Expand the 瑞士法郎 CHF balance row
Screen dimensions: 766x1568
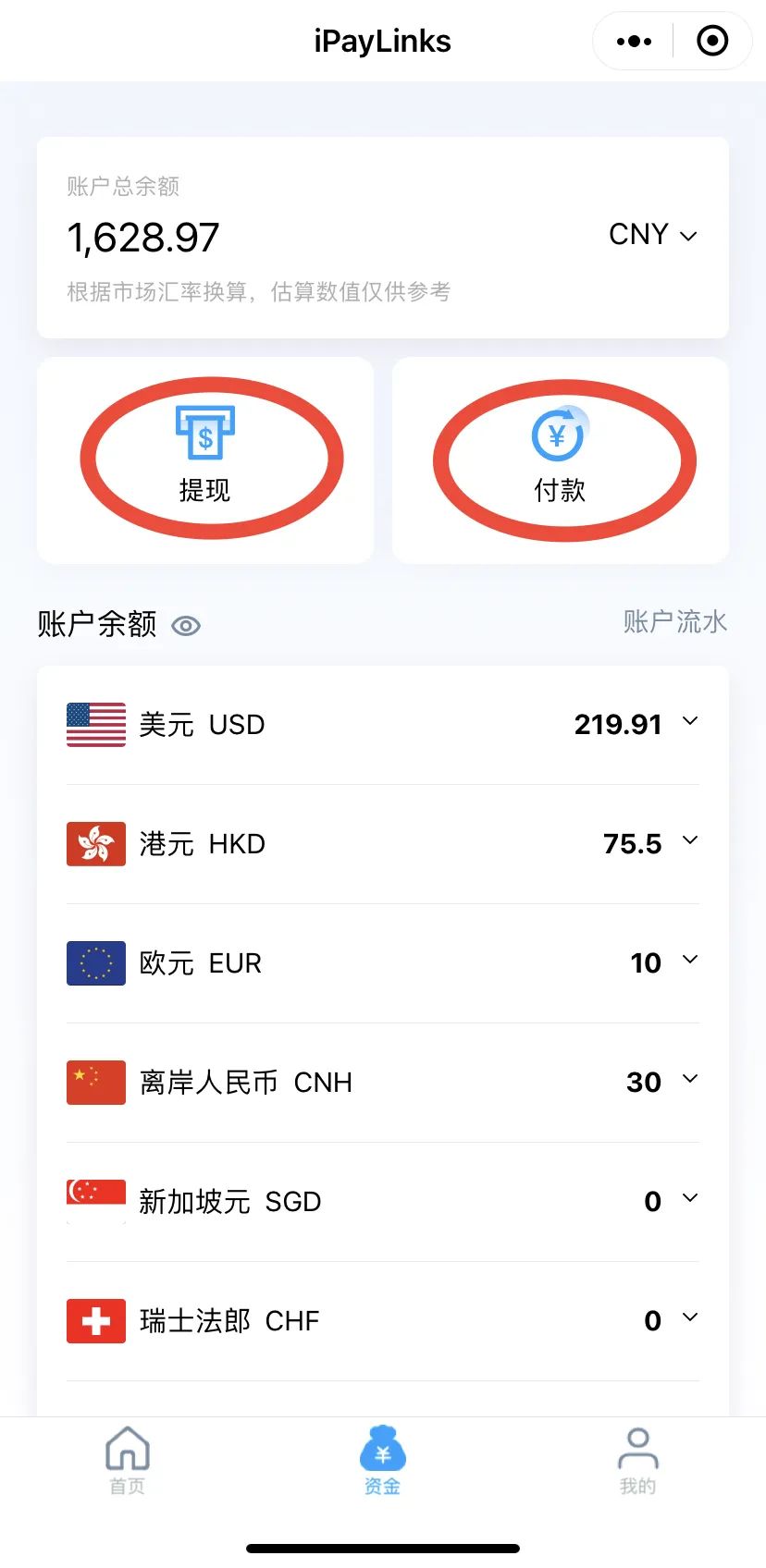click(x=383, y=1321)
